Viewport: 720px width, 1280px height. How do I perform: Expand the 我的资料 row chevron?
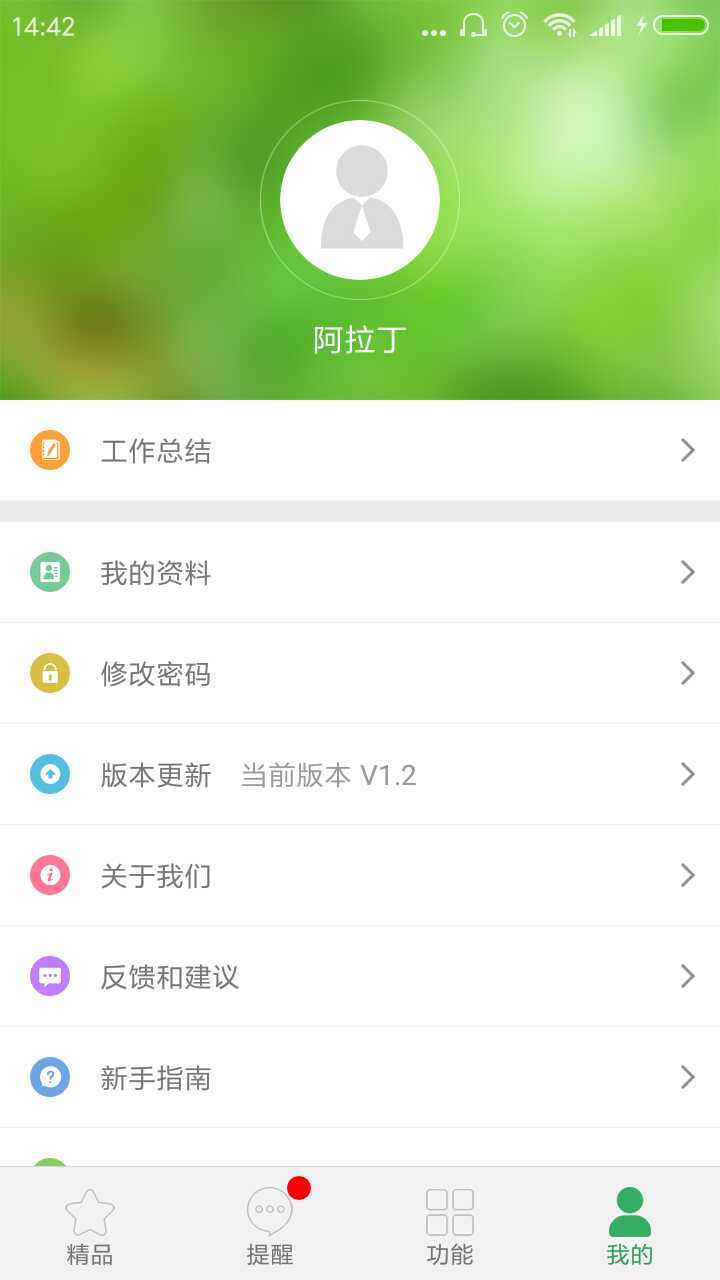click(688, 572)
